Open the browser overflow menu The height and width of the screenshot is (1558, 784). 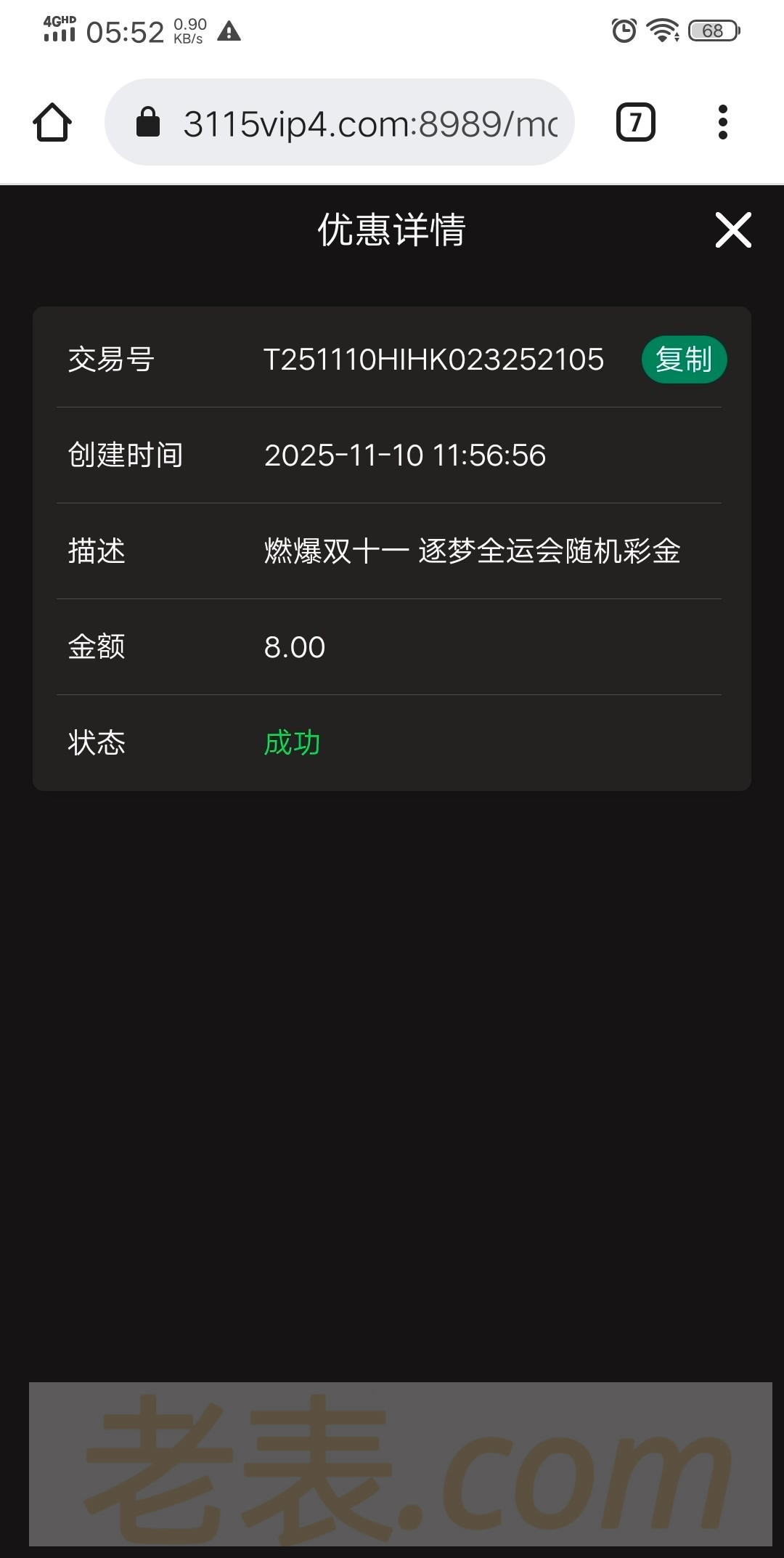(722, 122)
